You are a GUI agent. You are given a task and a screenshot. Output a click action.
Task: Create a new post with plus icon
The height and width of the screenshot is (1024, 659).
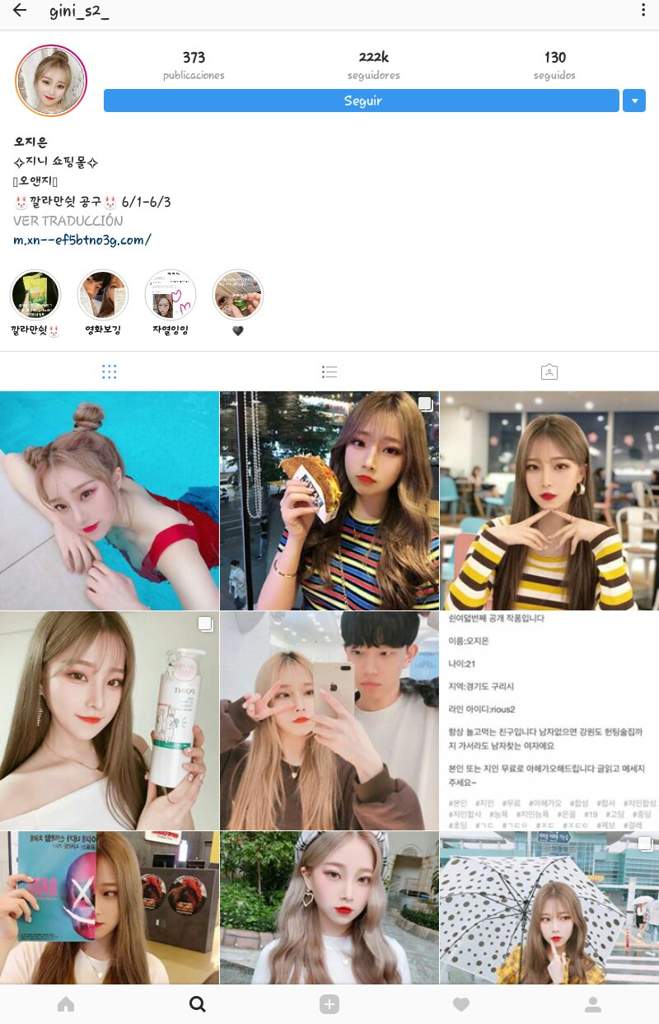[x=329, y=1004]
